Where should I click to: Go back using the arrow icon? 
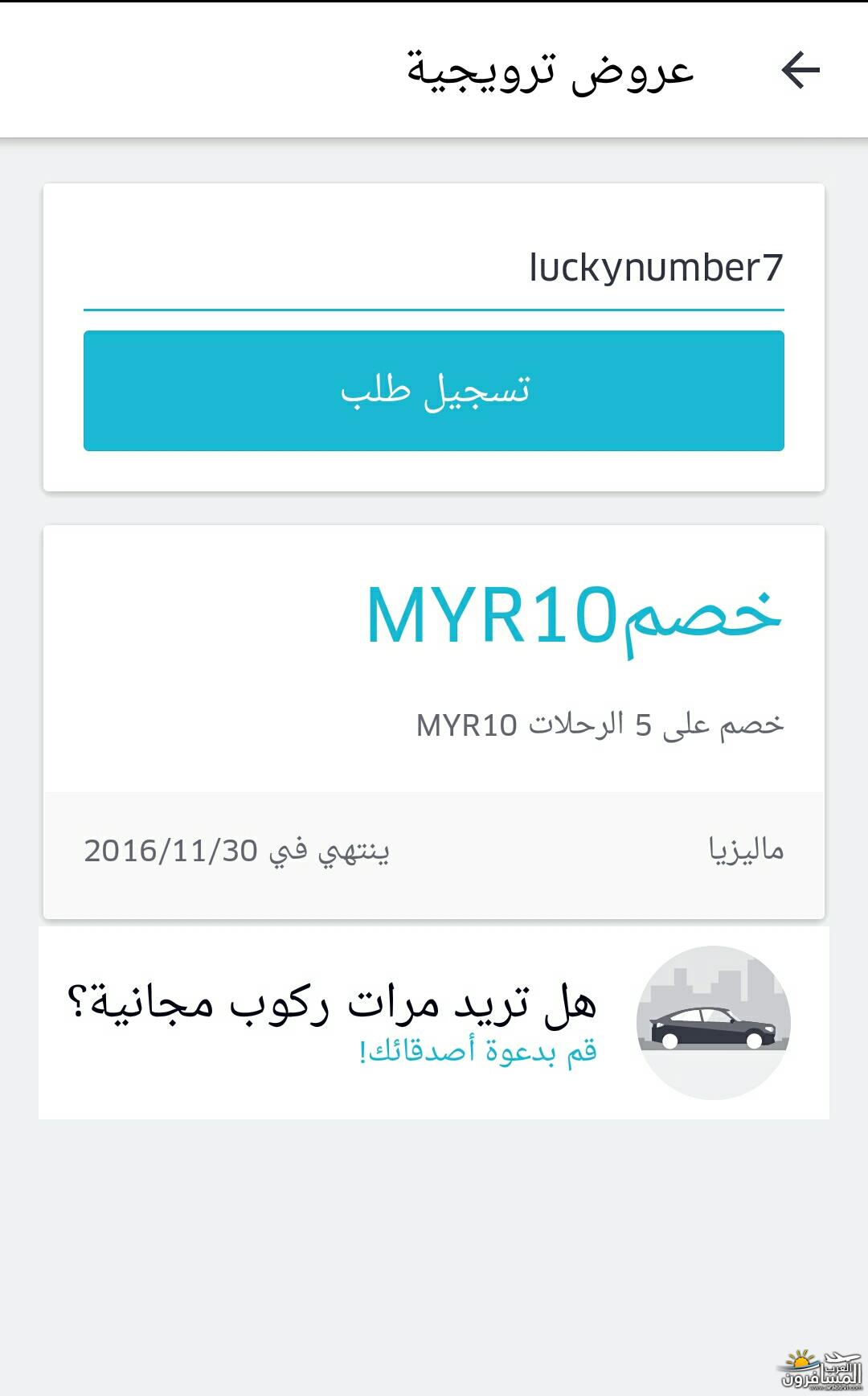[800, 71]
